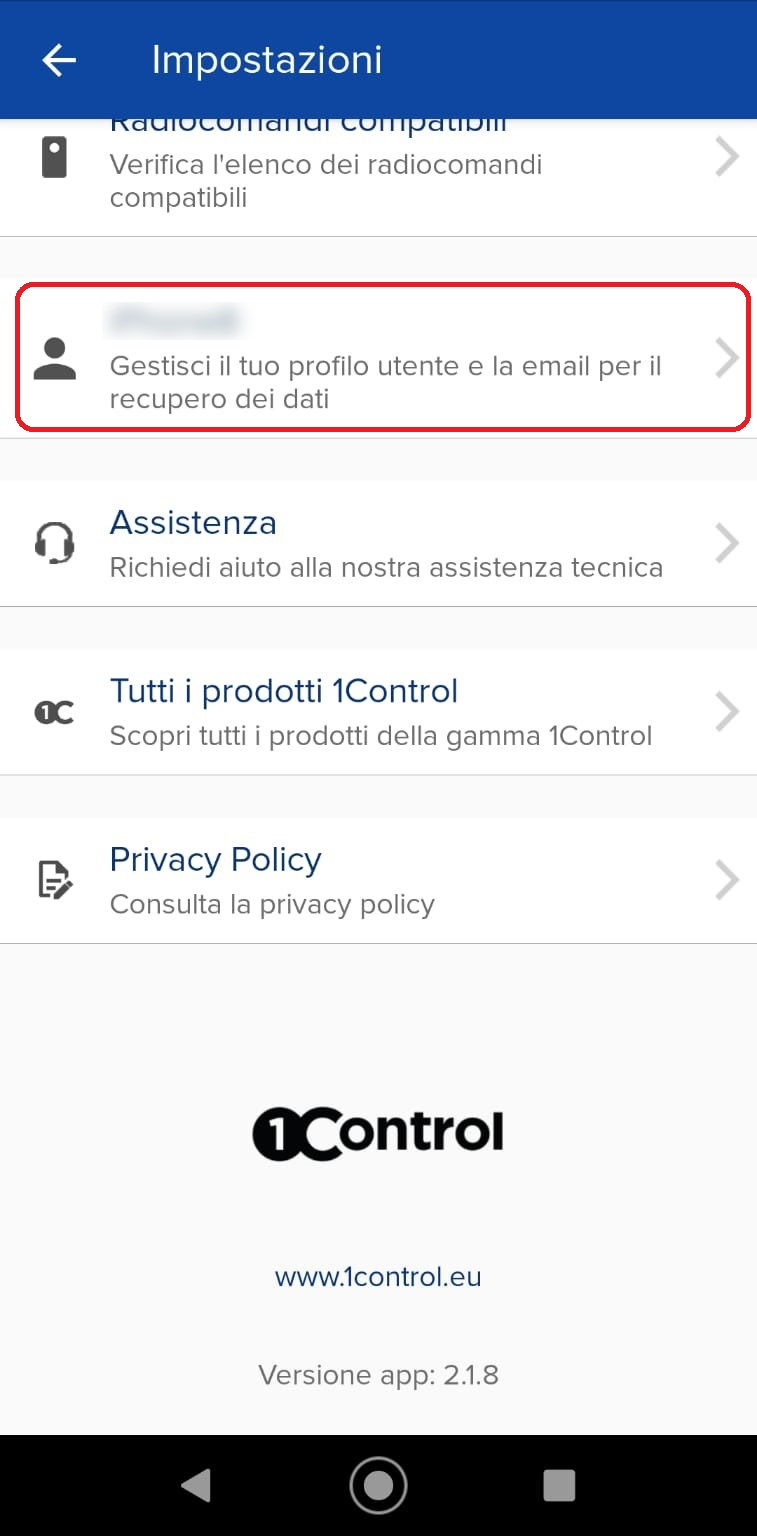Open the system recent apps button
This screenshot has height=1536, width=757.
tap(559, 1486)
